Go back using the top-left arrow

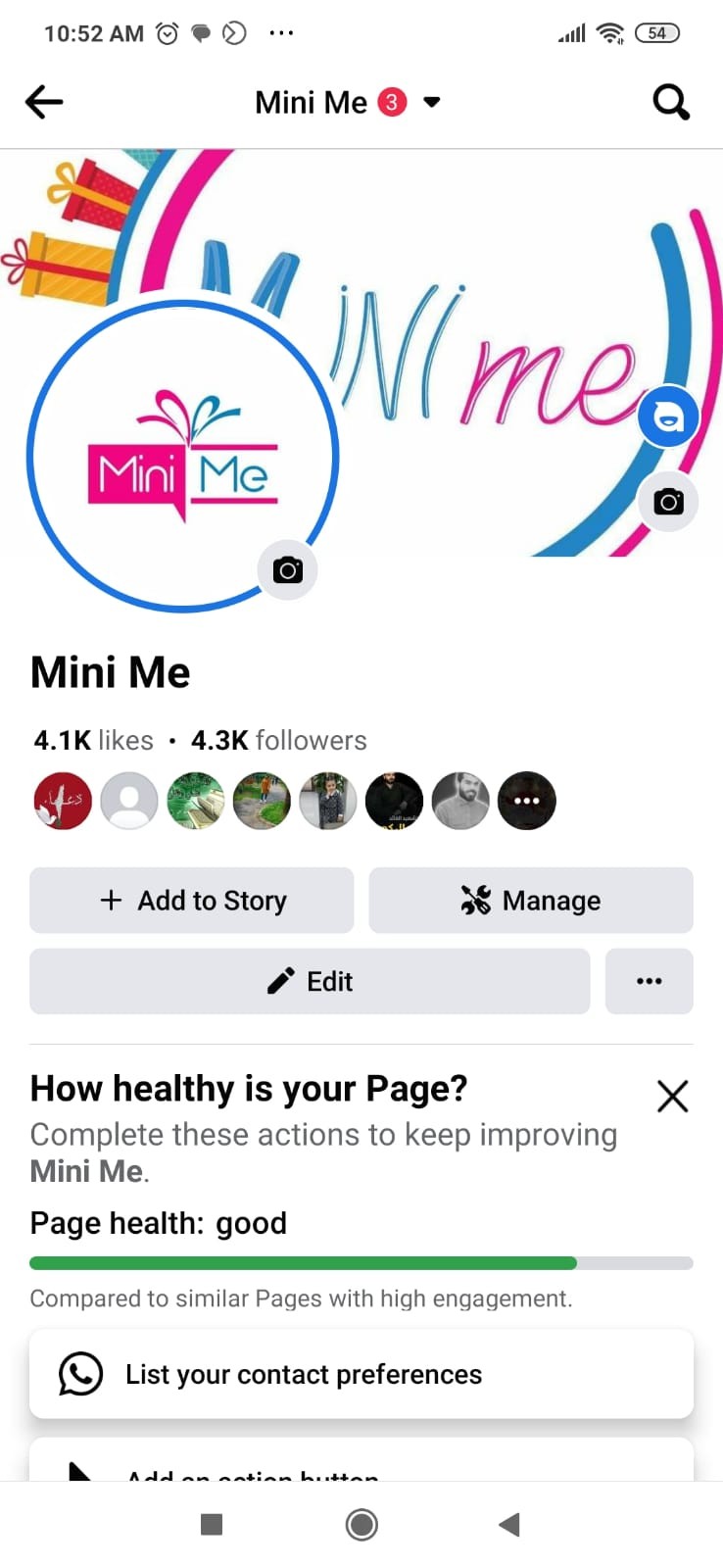44,101
